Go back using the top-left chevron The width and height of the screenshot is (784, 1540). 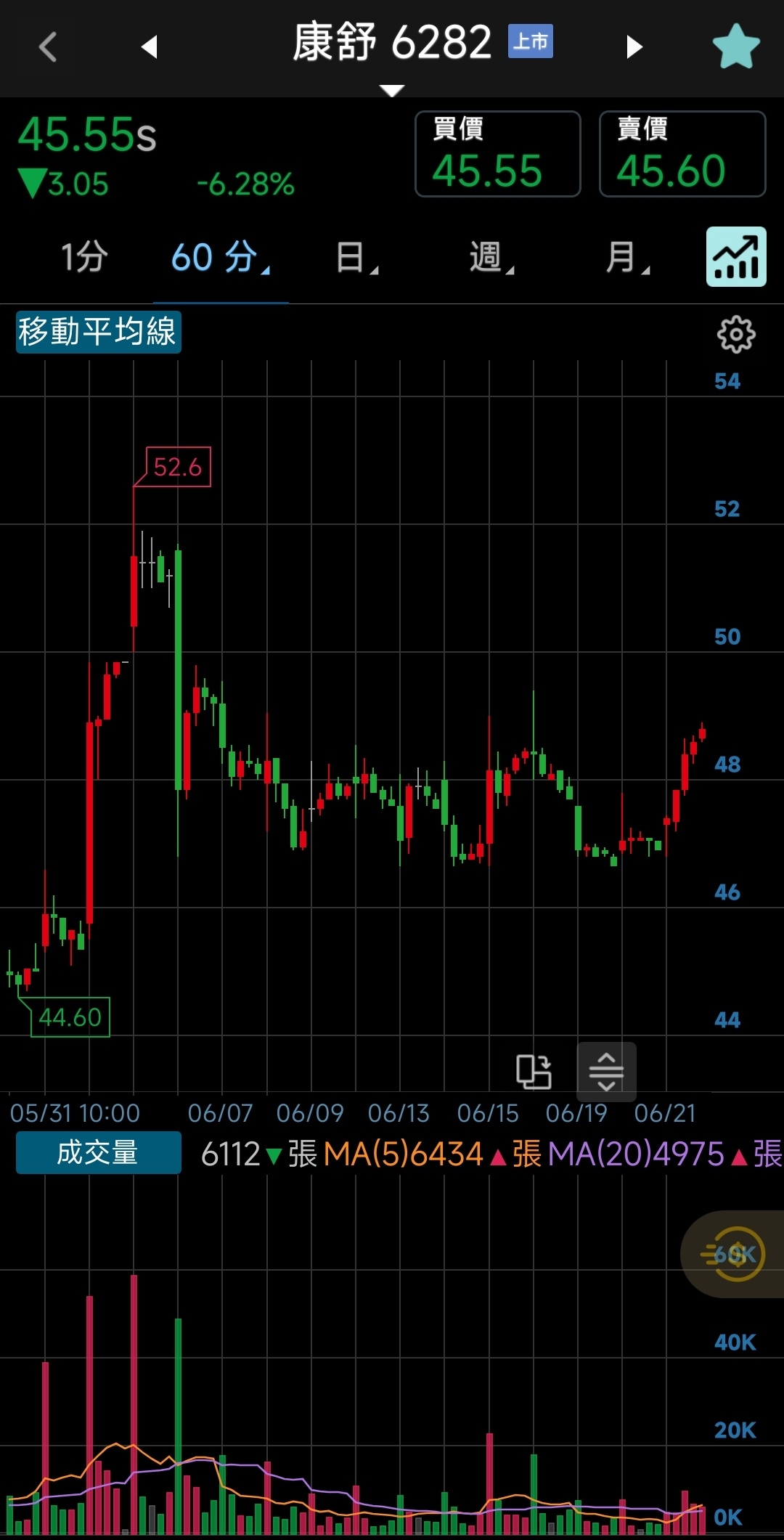coord(48,47)
